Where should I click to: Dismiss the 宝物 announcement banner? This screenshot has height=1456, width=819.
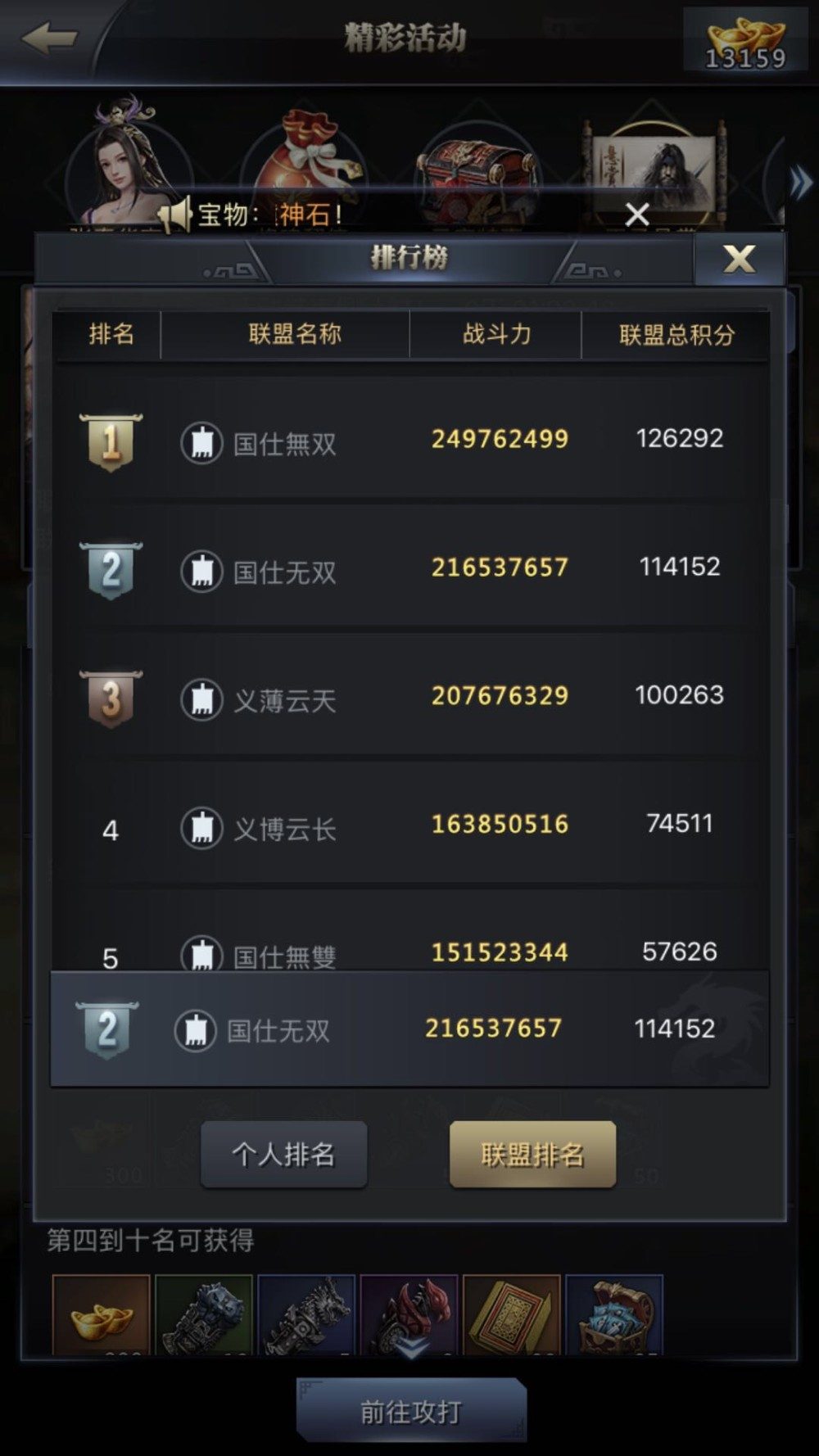click(x=636, y=215)
